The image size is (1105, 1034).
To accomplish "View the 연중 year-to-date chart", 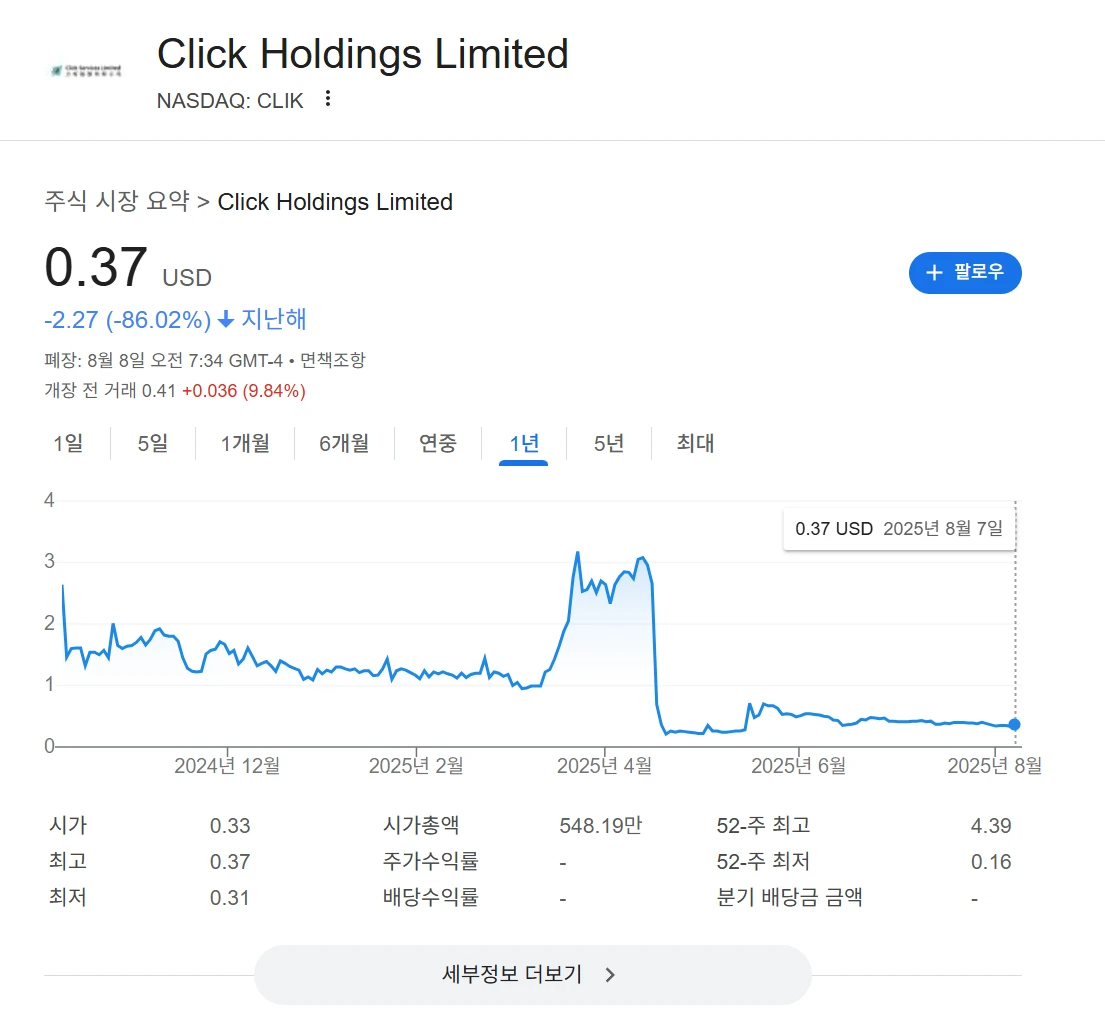I will tap(438, 443).
